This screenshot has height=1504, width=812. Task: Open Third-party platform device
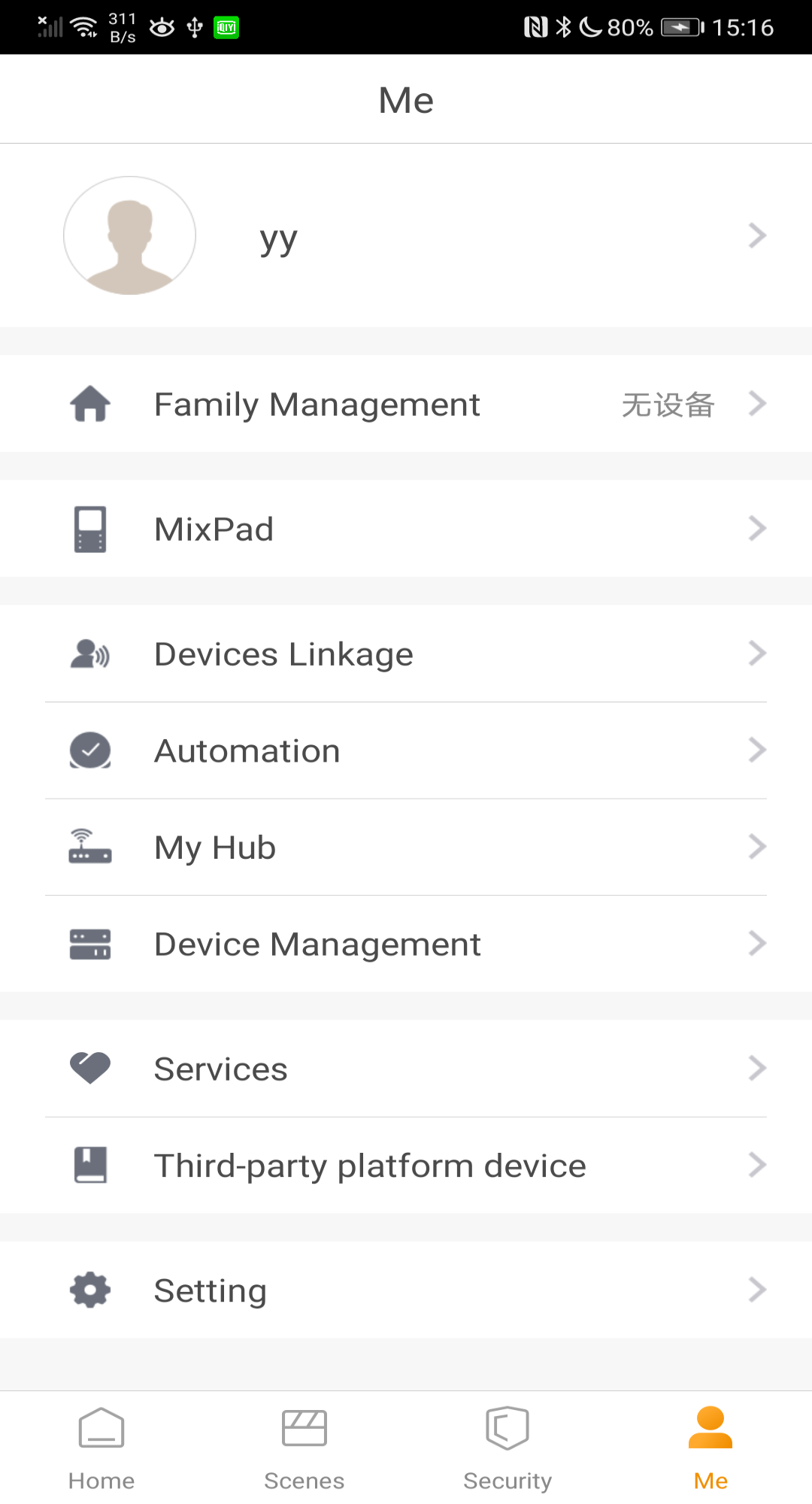click(x=406, y=1166)
